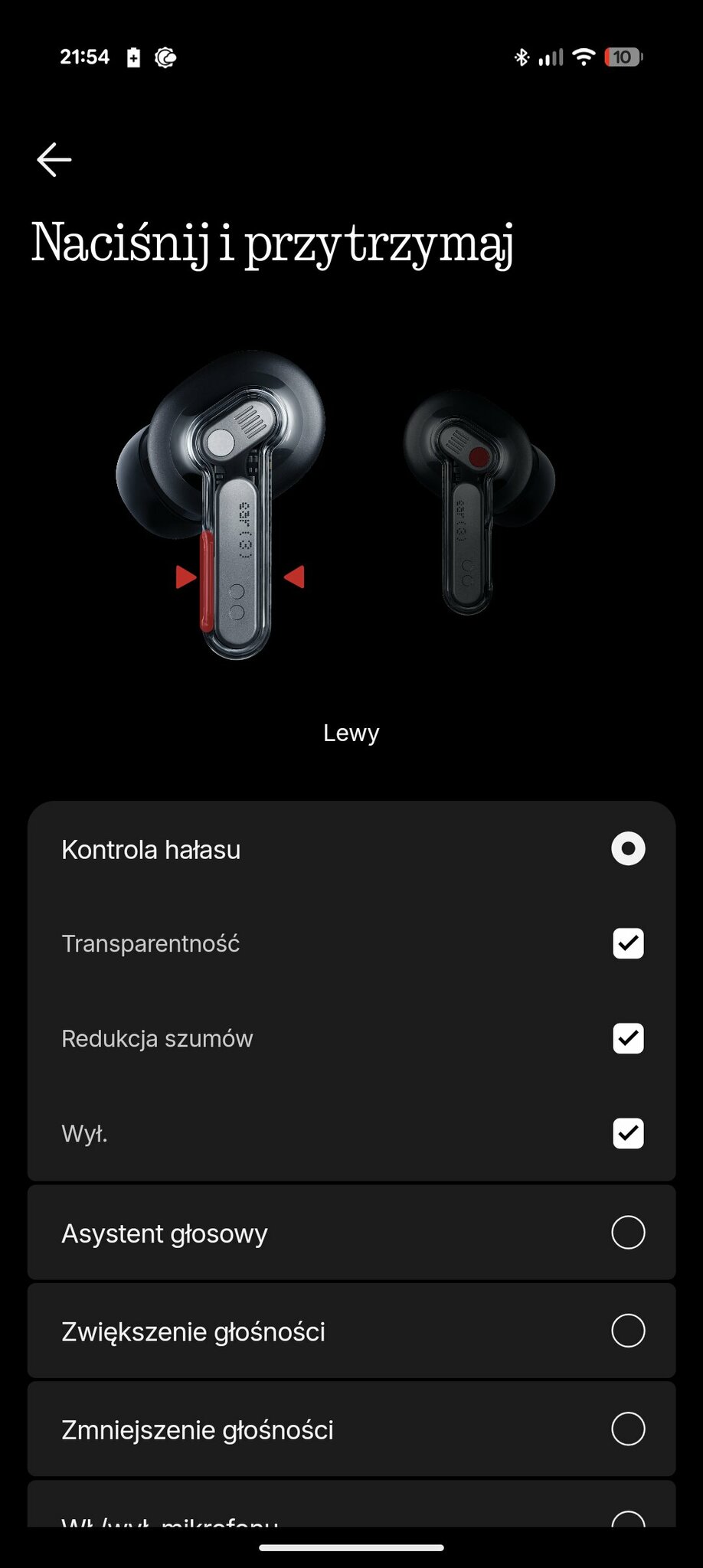Uncheck the Transparentność checkbox
The height and width of the screenshot is (1568, 703).
[x=628, y=943]
